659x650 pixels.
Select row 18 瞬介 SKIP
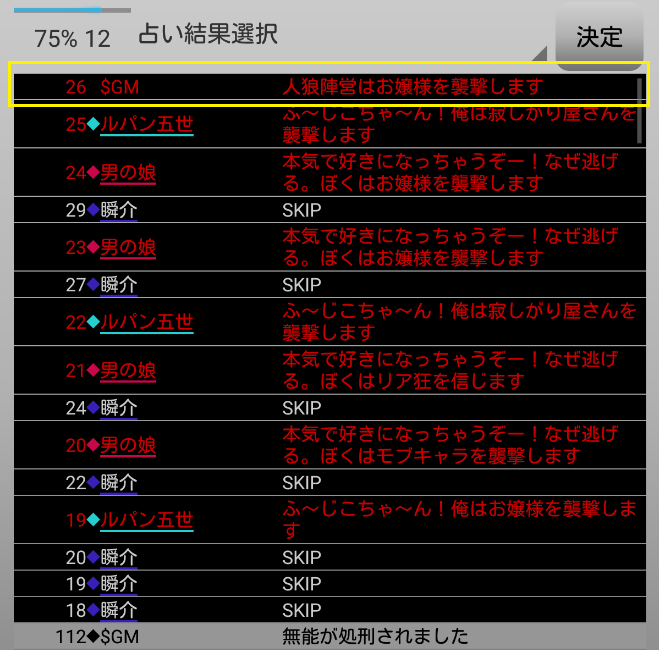click(328, 610)
